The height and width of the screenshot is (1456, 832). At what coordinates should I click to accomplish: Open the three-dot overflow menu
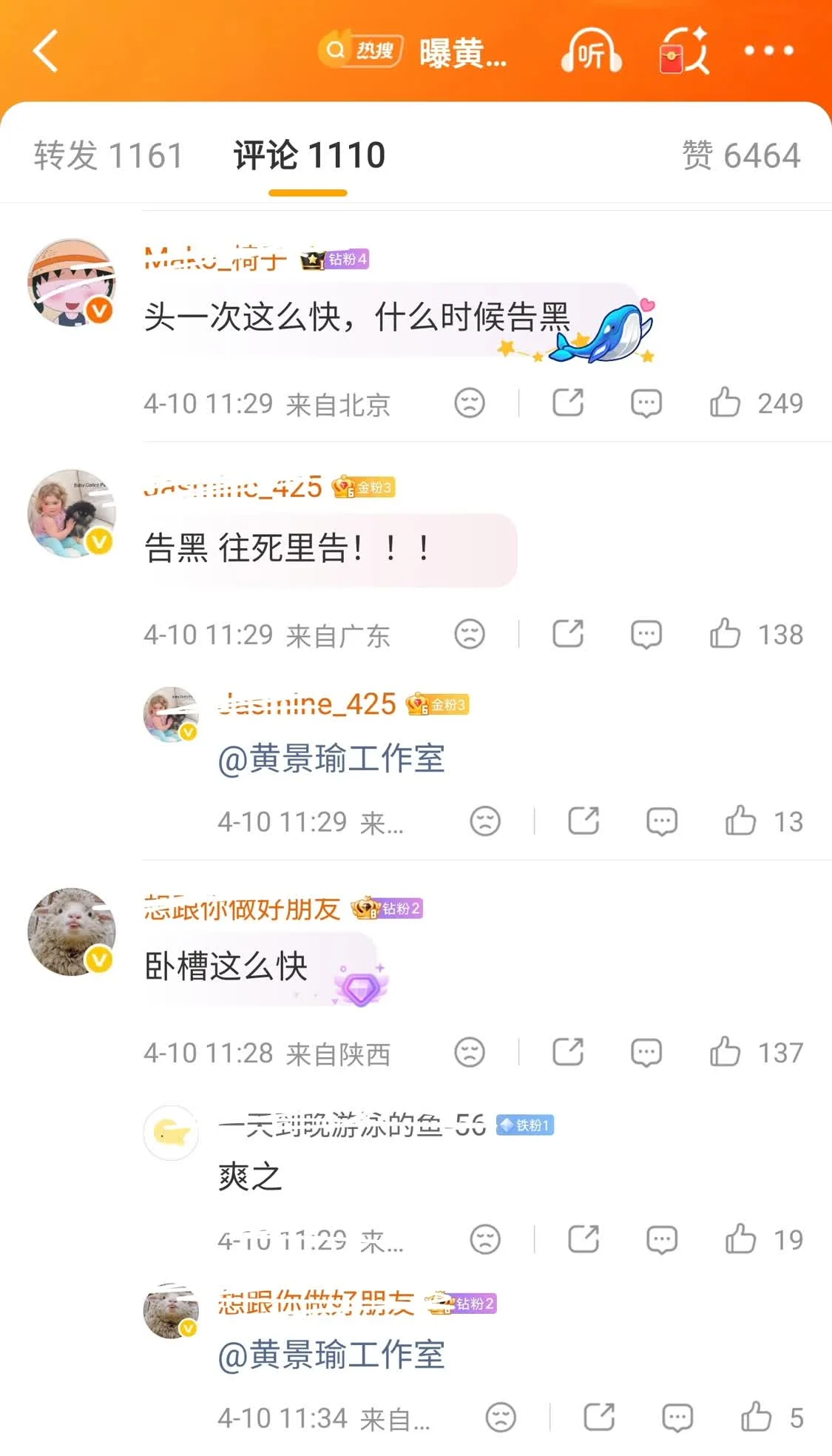click(x=768, y=51)
